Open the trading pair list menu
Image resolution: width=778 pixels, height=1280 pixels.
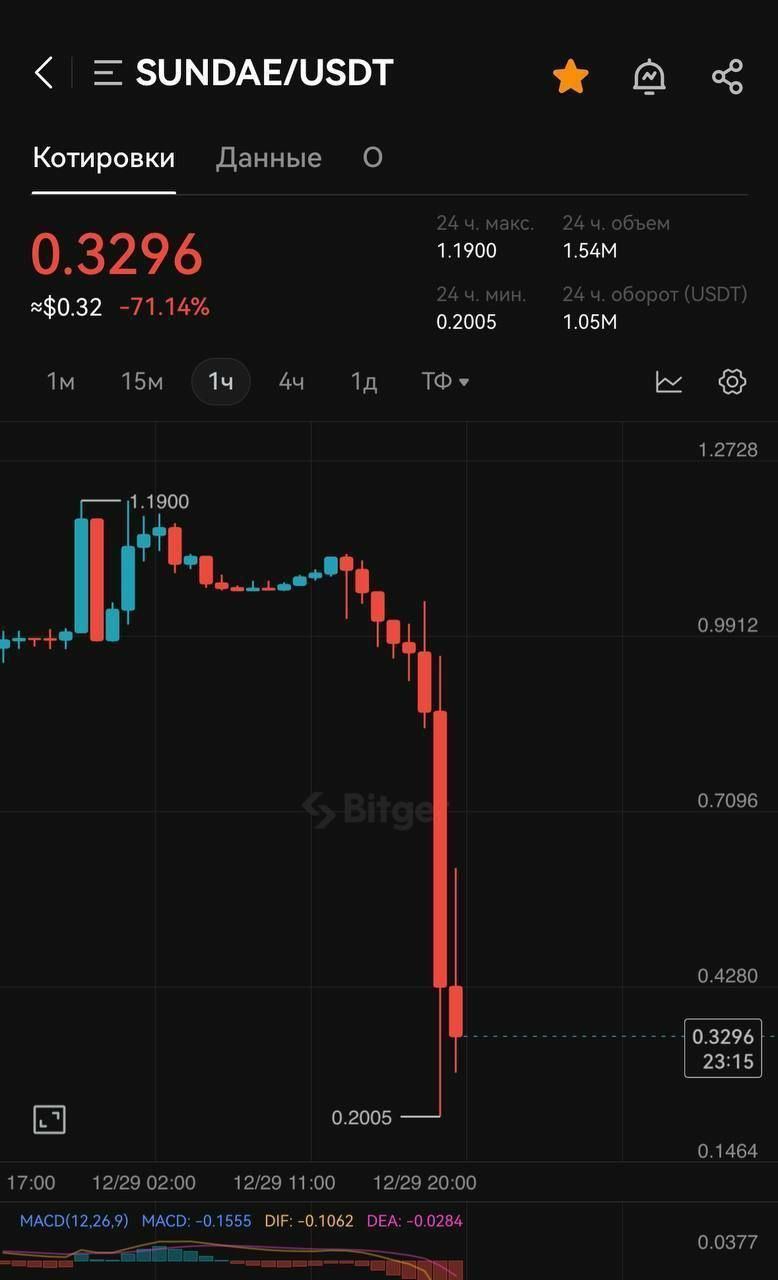pyautogui.click(x=107, y=73)
